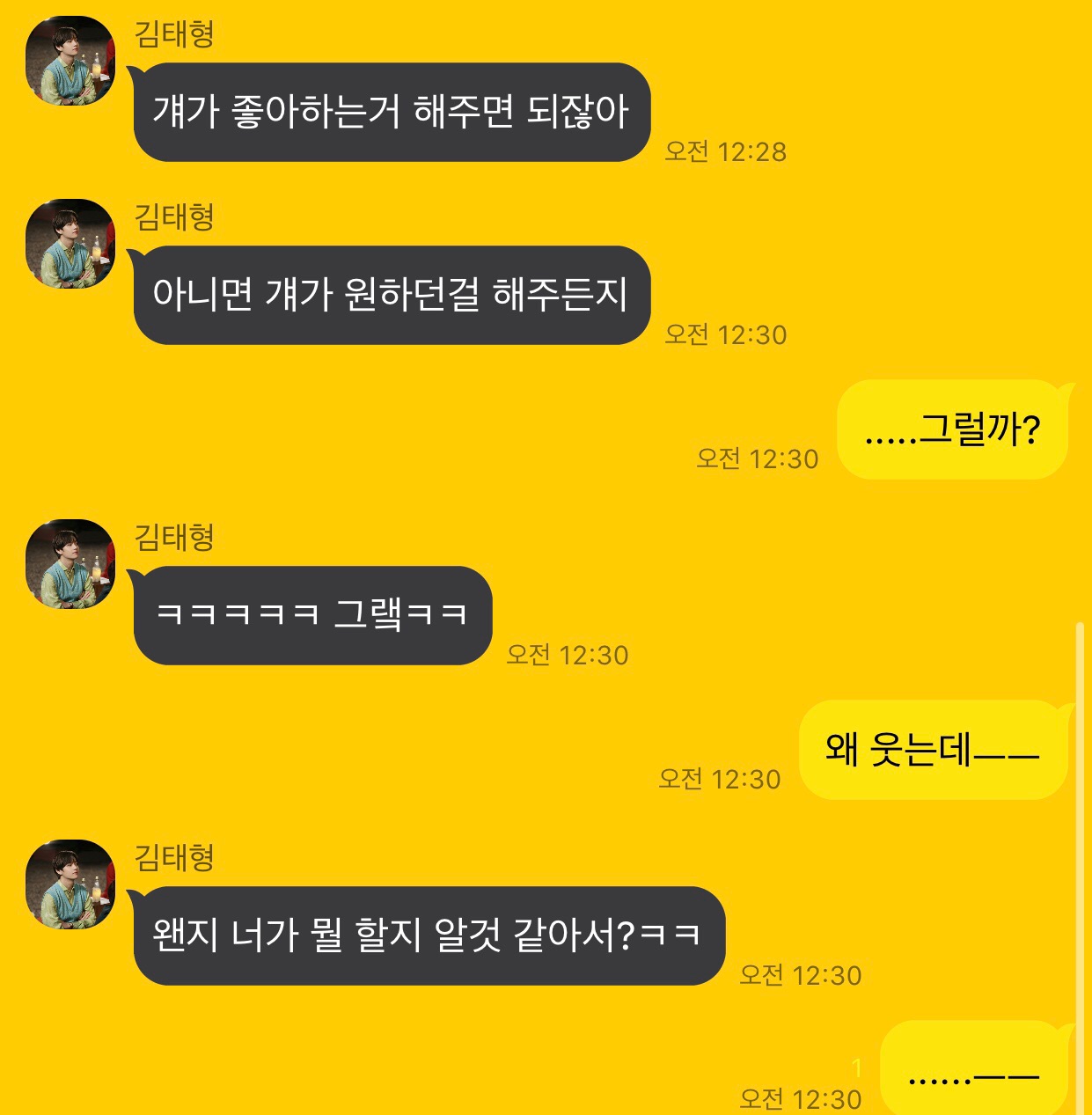This screenshot has width=1092, height=1115.
Task: Select 김태형's avatar beside '왠지 너가 뭘 할지 알것 같아서?ㅋㅋ'
Action: (x=70, y=884)
